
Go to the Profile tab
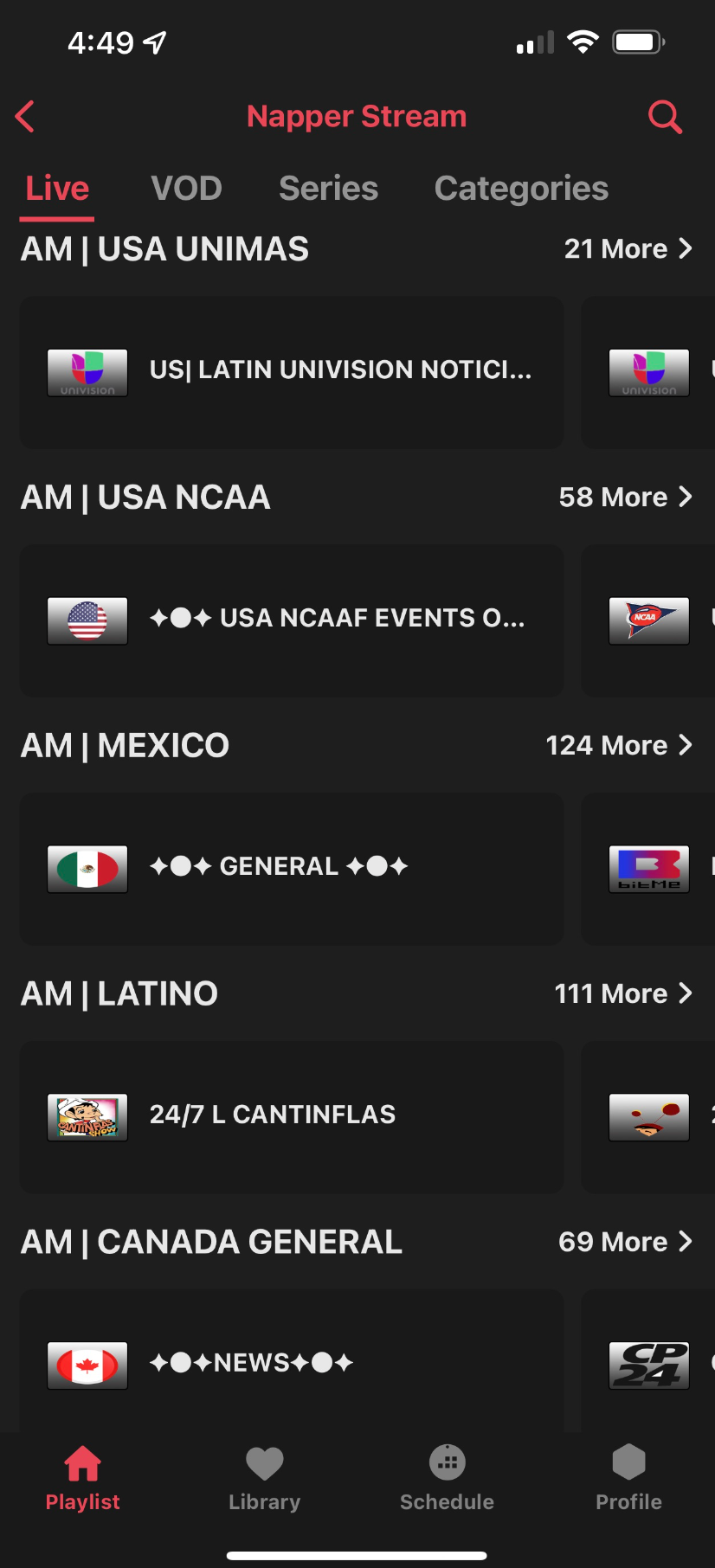[x=628, y=1479]
